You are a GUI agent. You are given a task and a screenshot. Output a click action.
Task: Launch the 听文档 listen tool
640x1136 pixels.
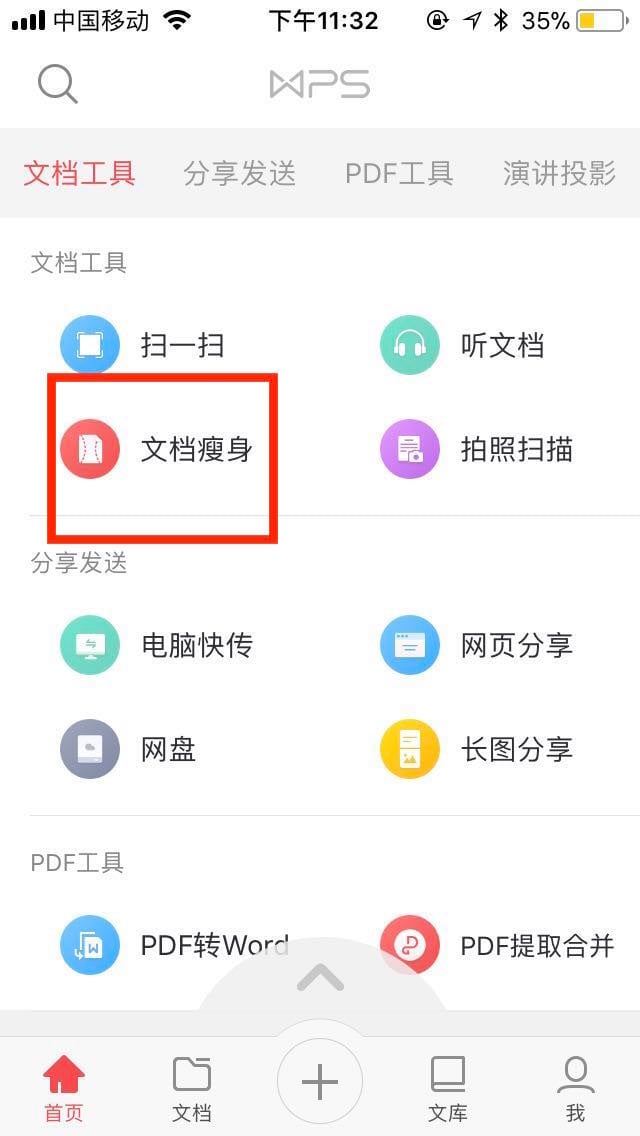pos(462,345)
